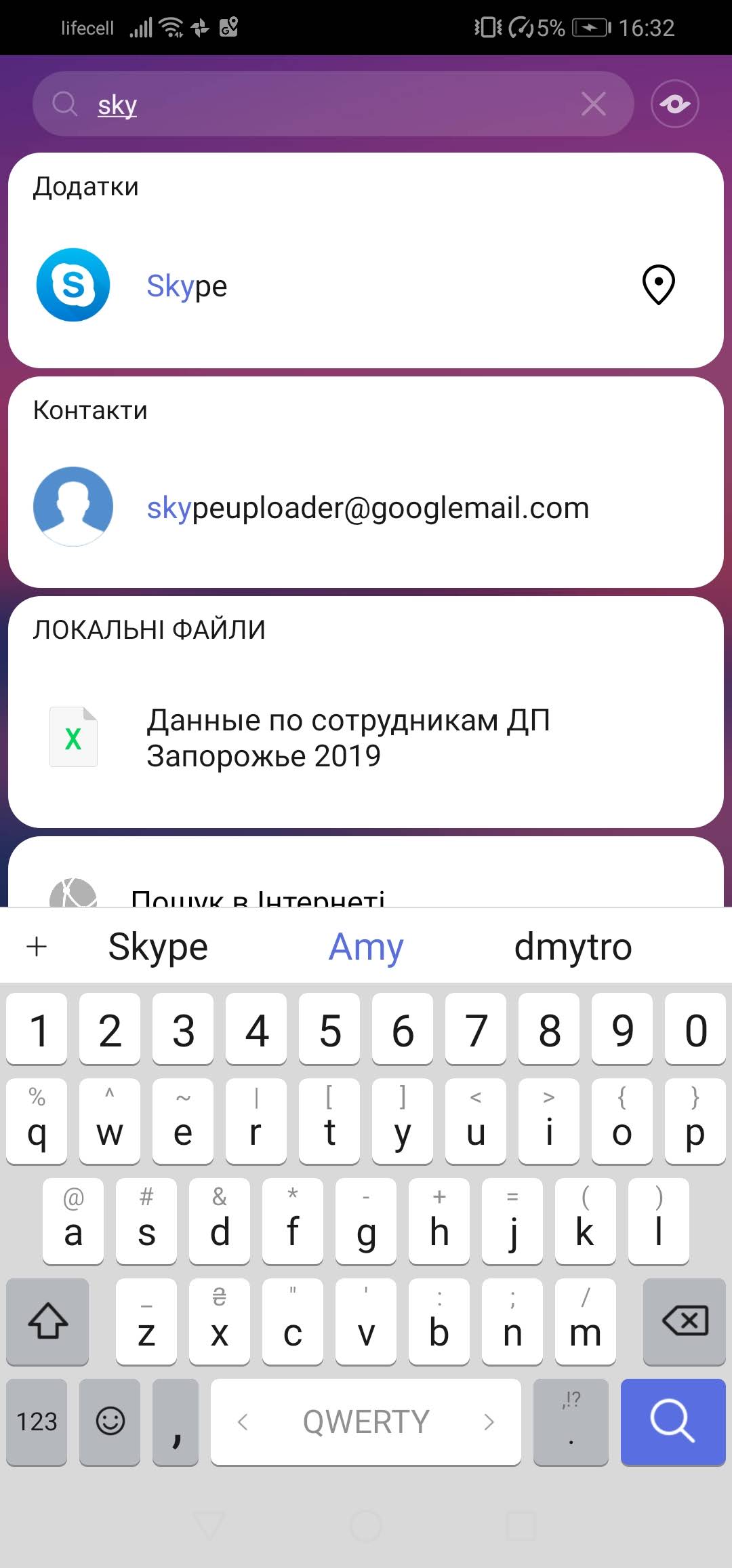The width and height of the screenshot is (732, 1568).
Task: Clear the search text with the X
Action: (594, 104)
